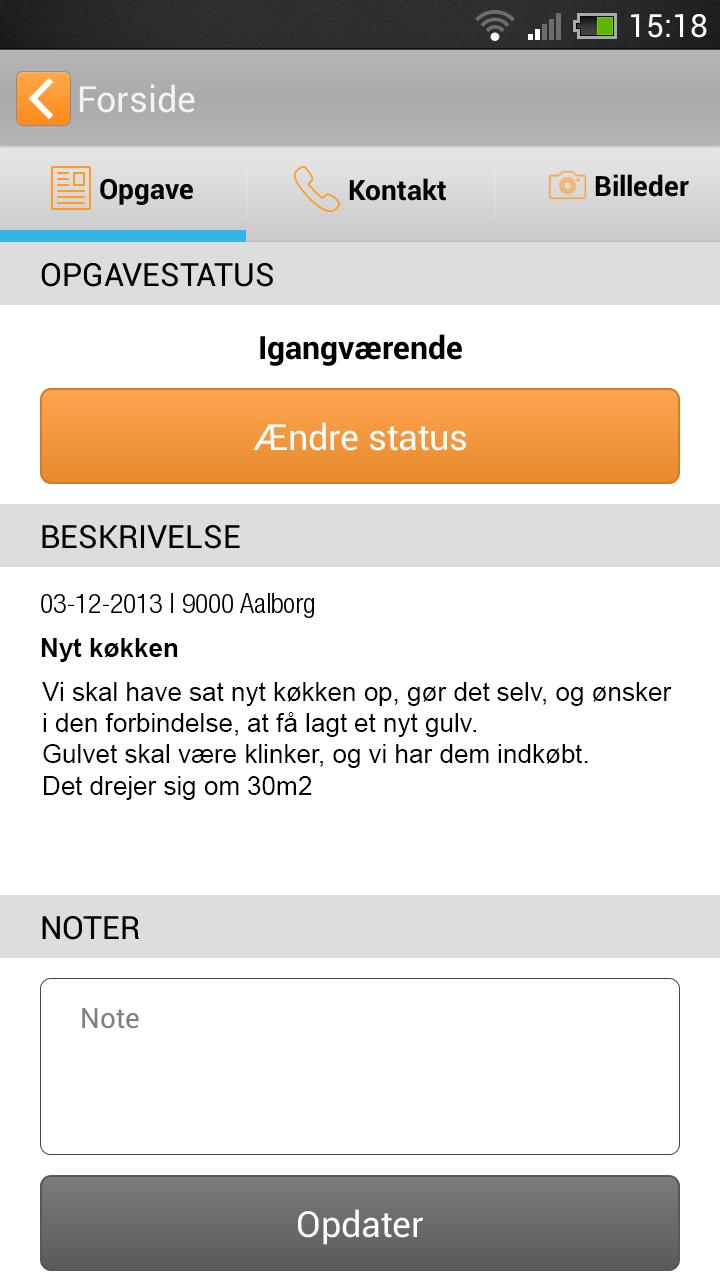Tap the Wi-Fi icon in the status bar
Screen dimensions: 720x1280
click(497, 25)
